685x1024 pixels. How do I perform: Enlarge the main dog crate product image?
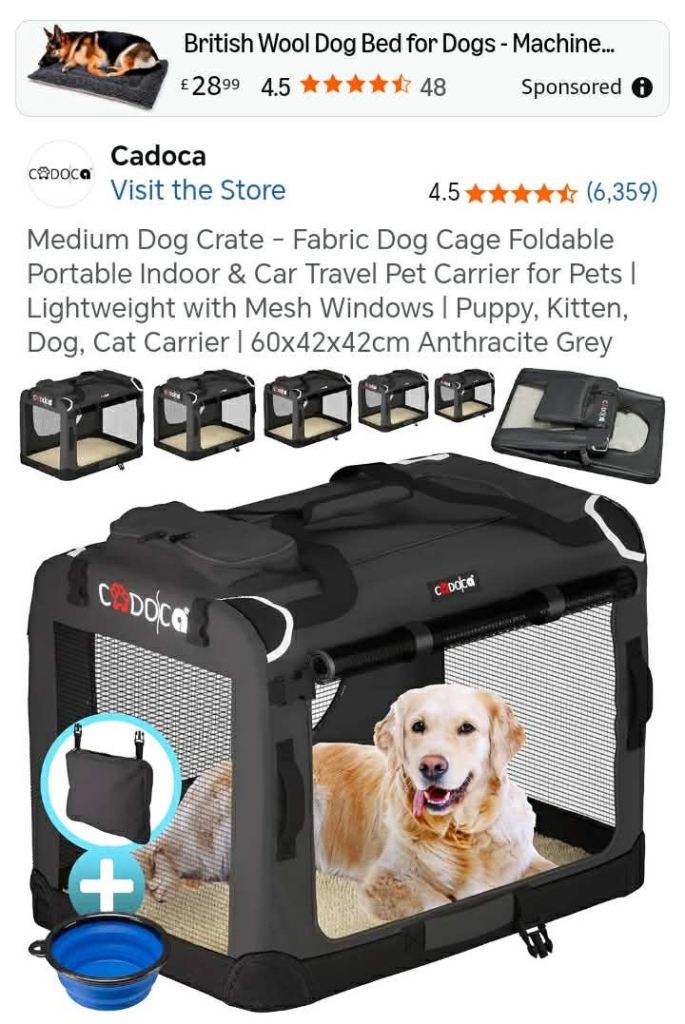[340, 730]
